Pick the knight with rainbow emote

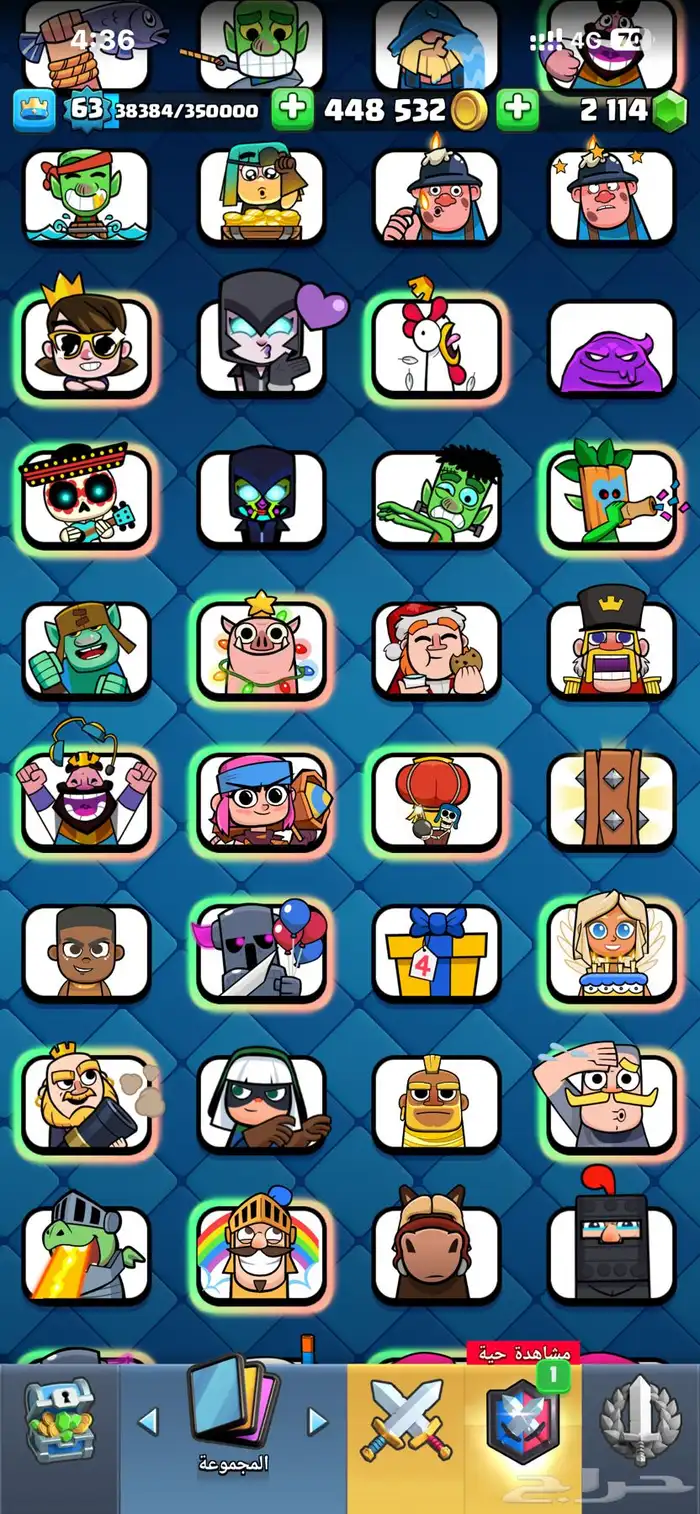(261, 1254)
